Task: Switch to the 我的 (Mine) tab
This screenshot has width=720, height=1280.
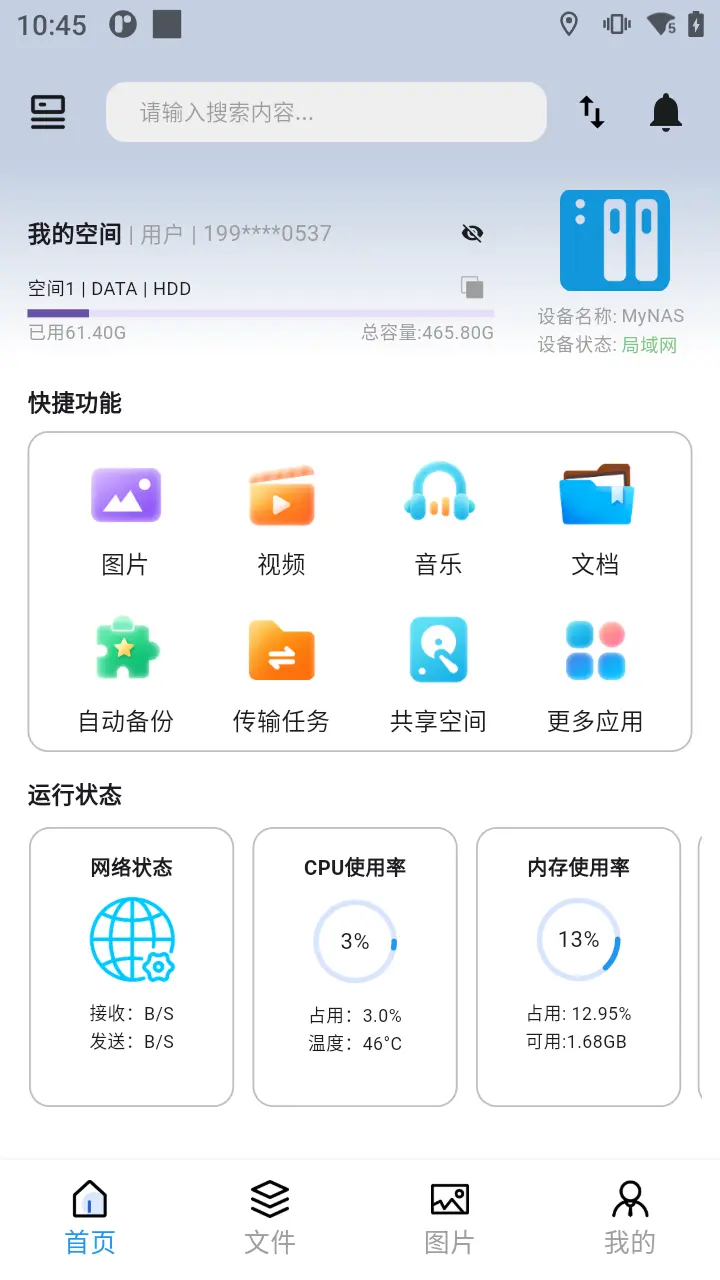Action: (x=629, y=1215)
